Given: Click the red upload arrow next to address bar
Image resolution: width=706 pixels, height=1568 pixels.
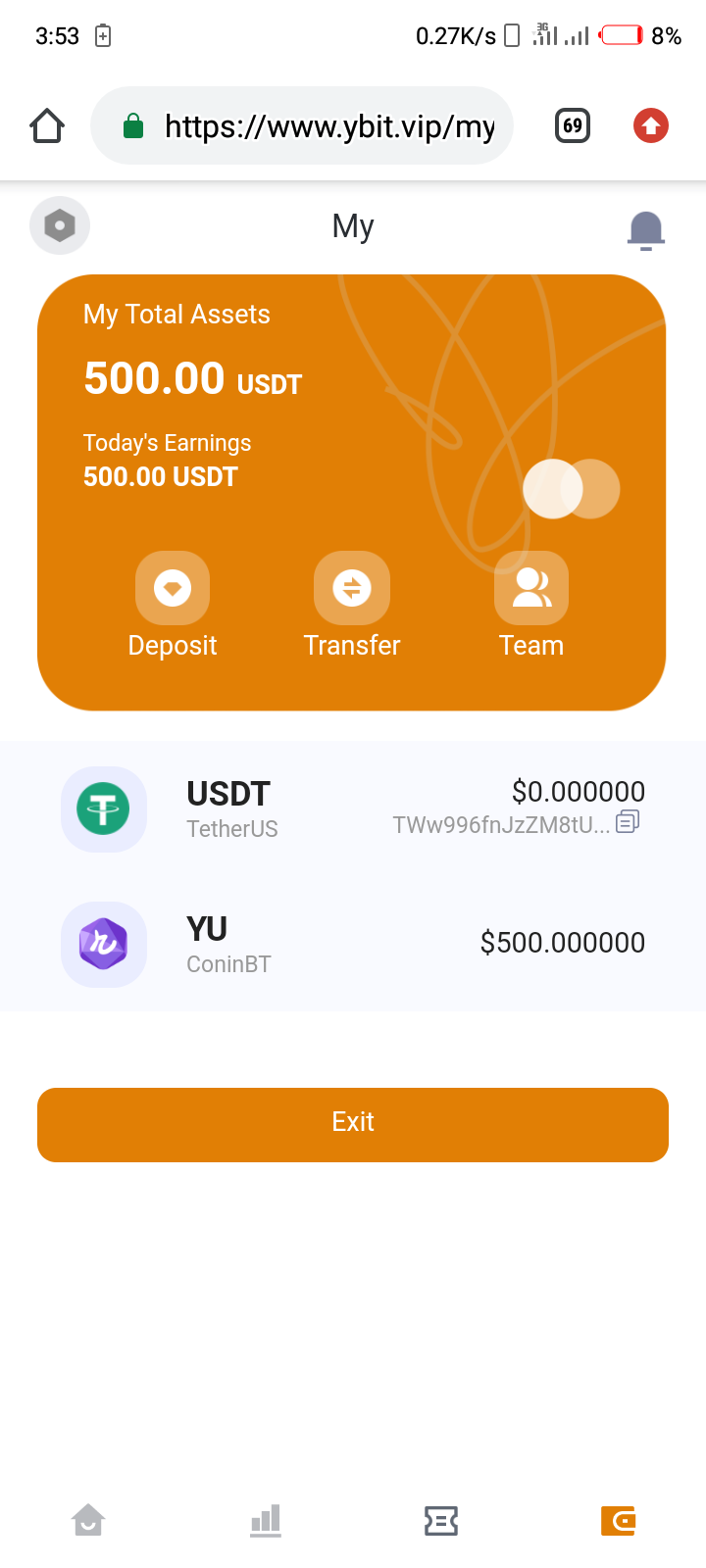Looking at the screenshot, I should tap(649, 125).
